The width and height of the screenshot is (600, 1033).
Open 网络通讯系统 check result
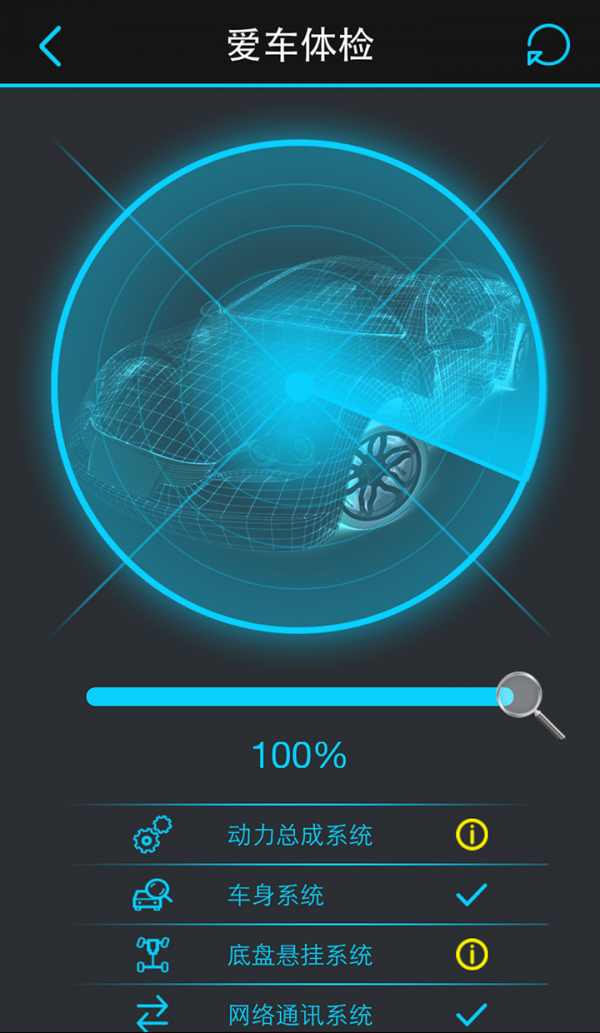click(471, 1014)
